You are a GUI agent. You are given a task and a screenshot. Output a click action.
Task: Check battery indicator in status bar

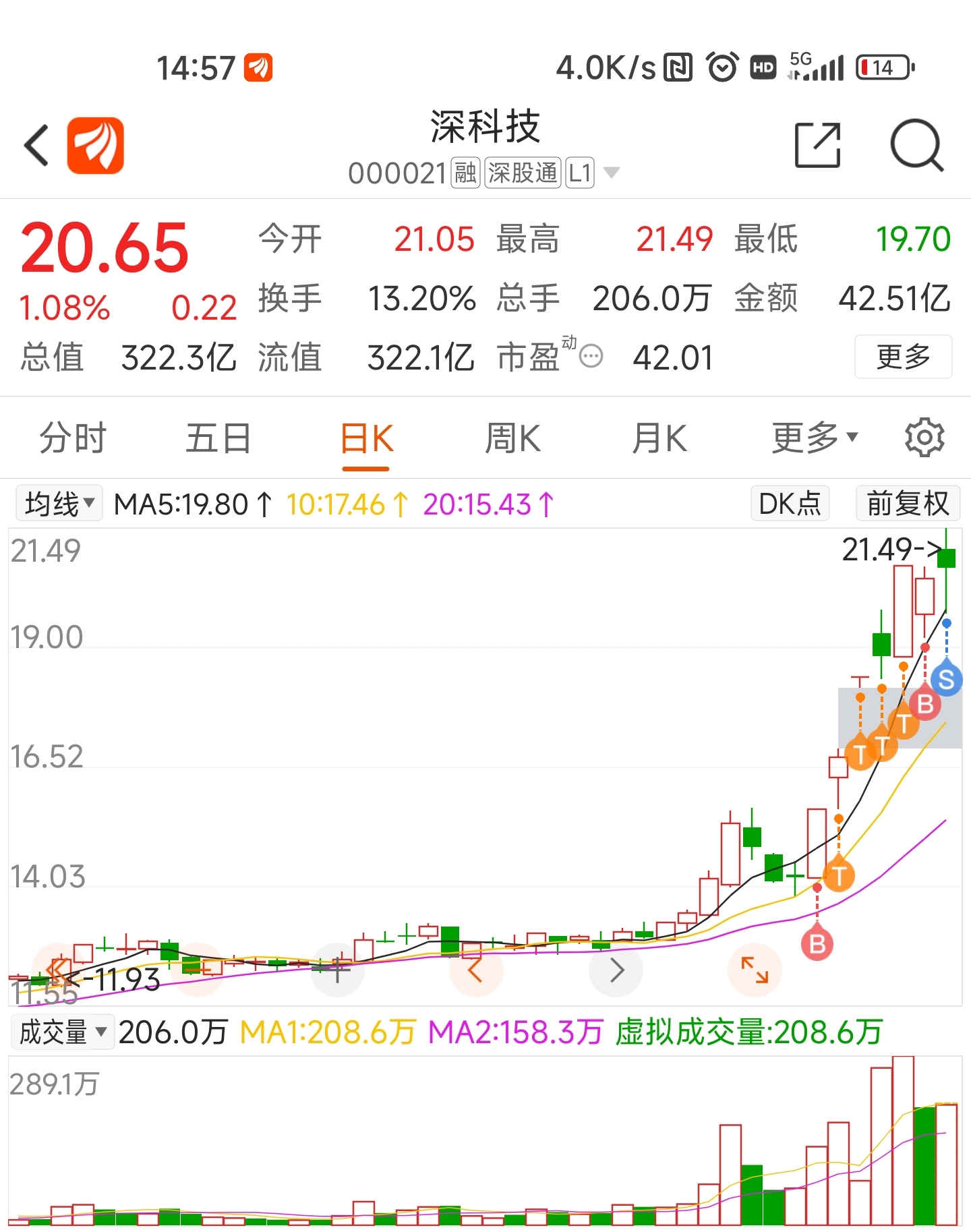(x=882, y=67)
